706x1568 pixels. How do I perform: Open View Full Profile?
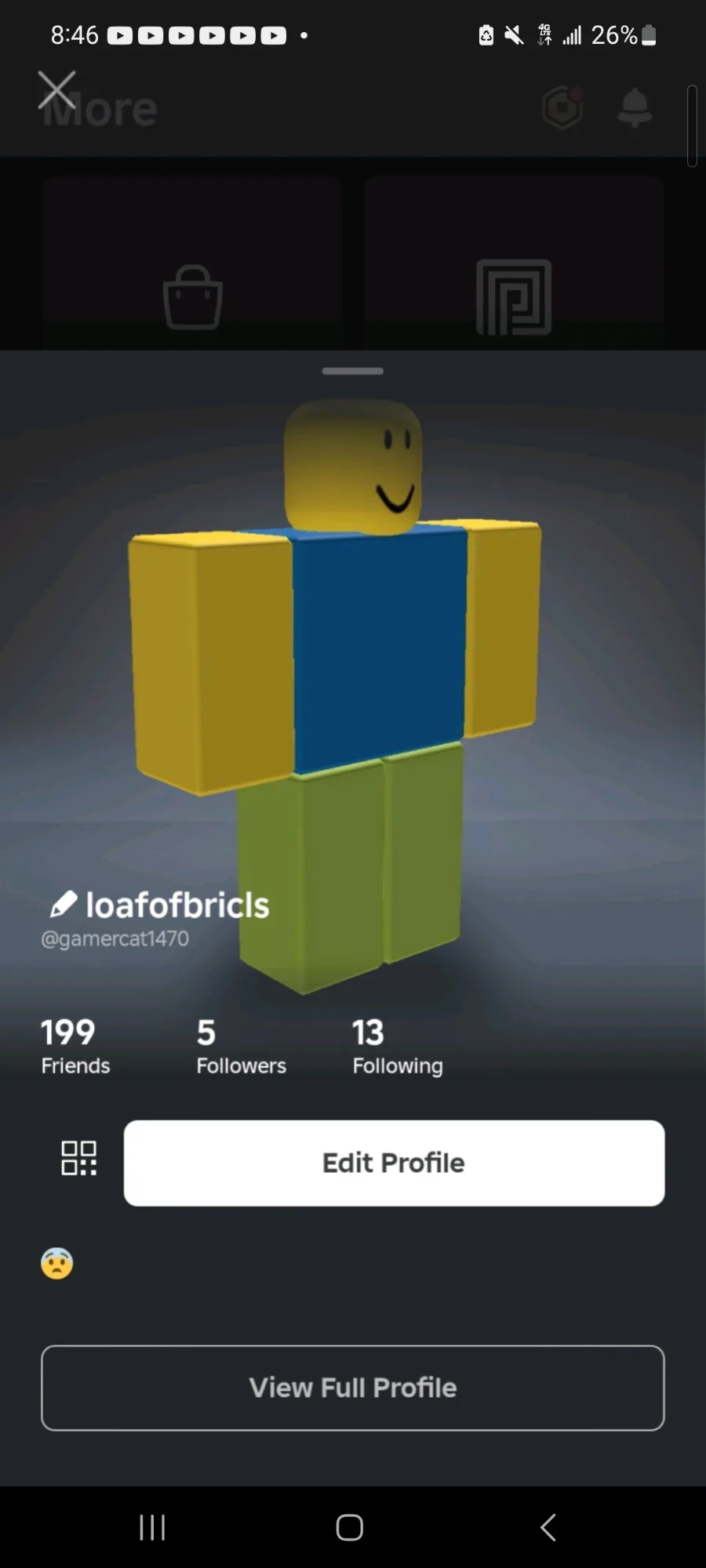click(353, 1388)
